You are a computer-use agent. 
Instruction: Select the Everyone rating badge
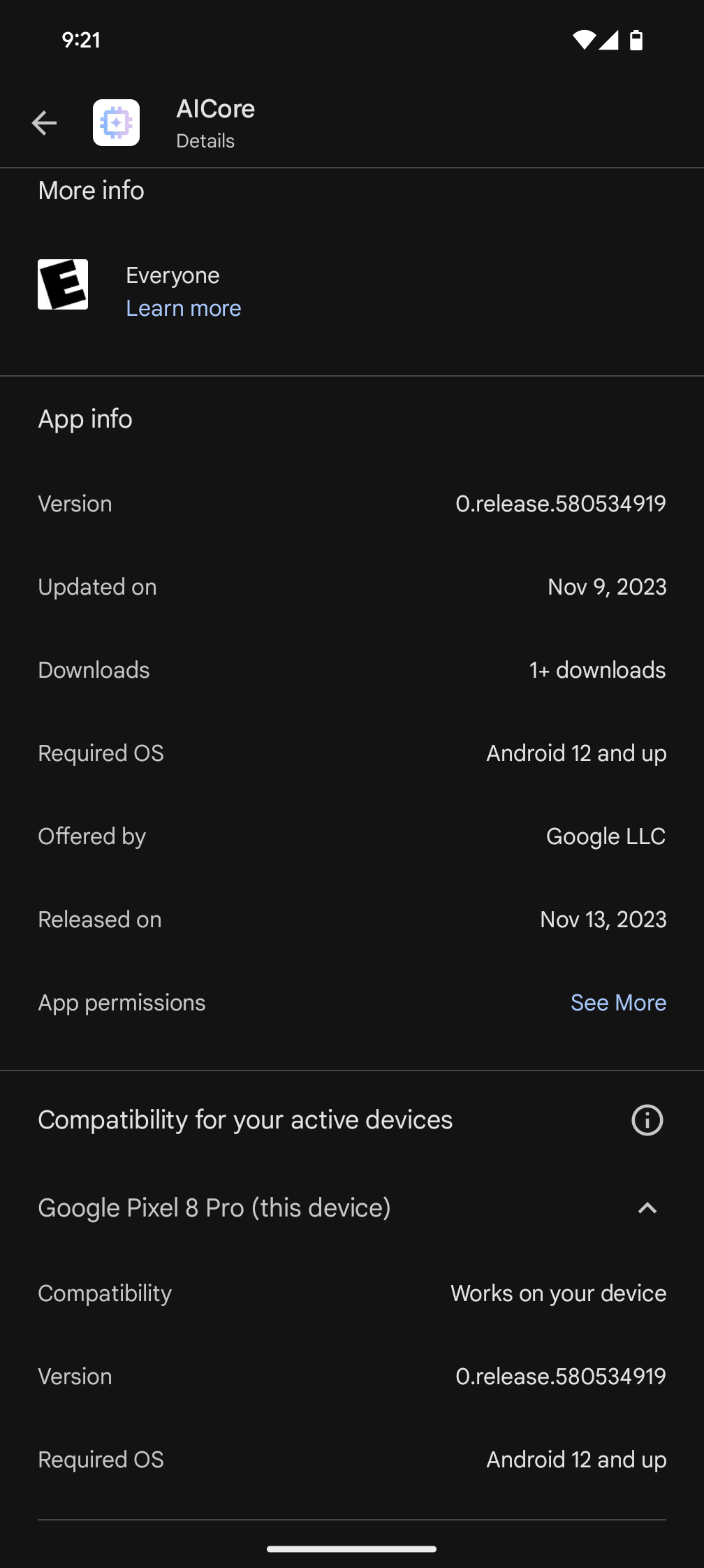click(x=64, y=284)
